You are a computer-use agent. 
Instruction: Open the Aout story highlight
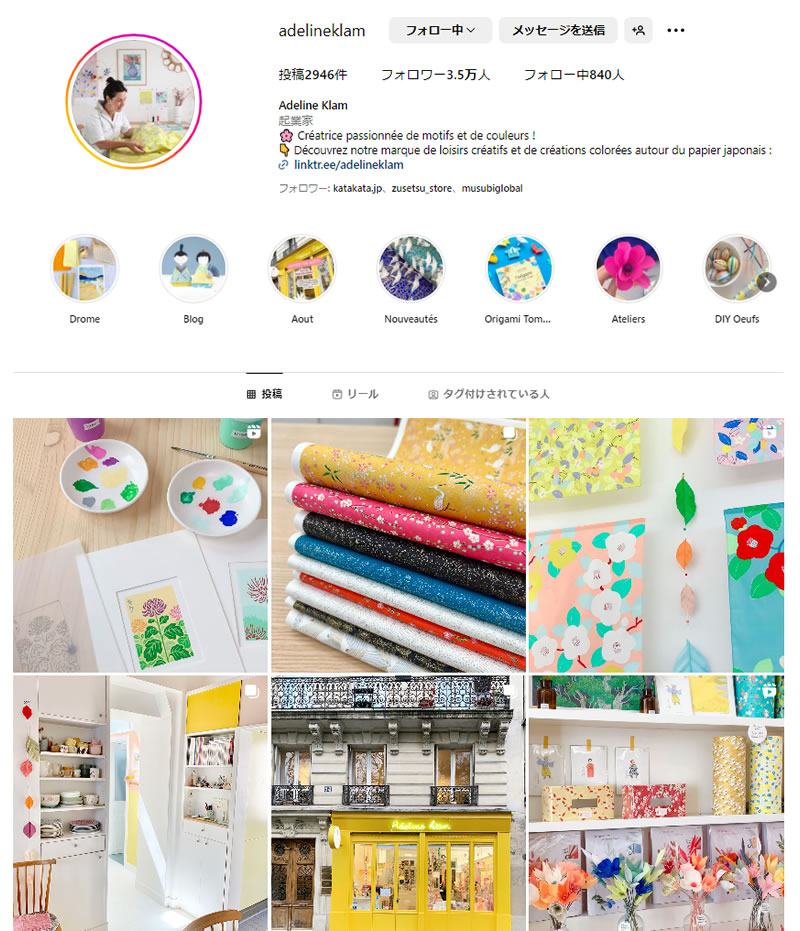[302, 269]
